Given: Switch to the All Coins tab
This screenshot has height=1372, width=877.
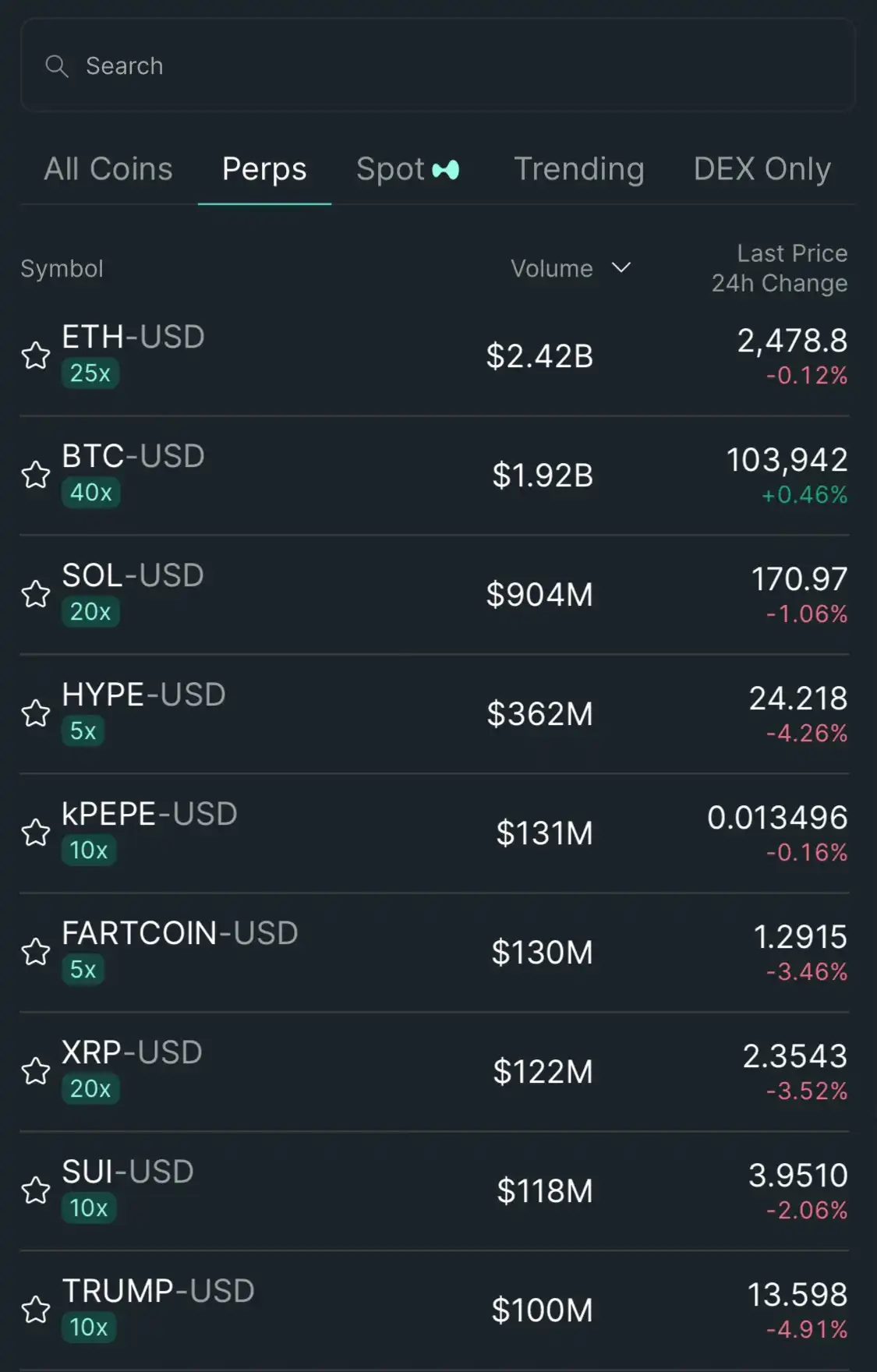Looking at the screenshot, I should (108, 168).
